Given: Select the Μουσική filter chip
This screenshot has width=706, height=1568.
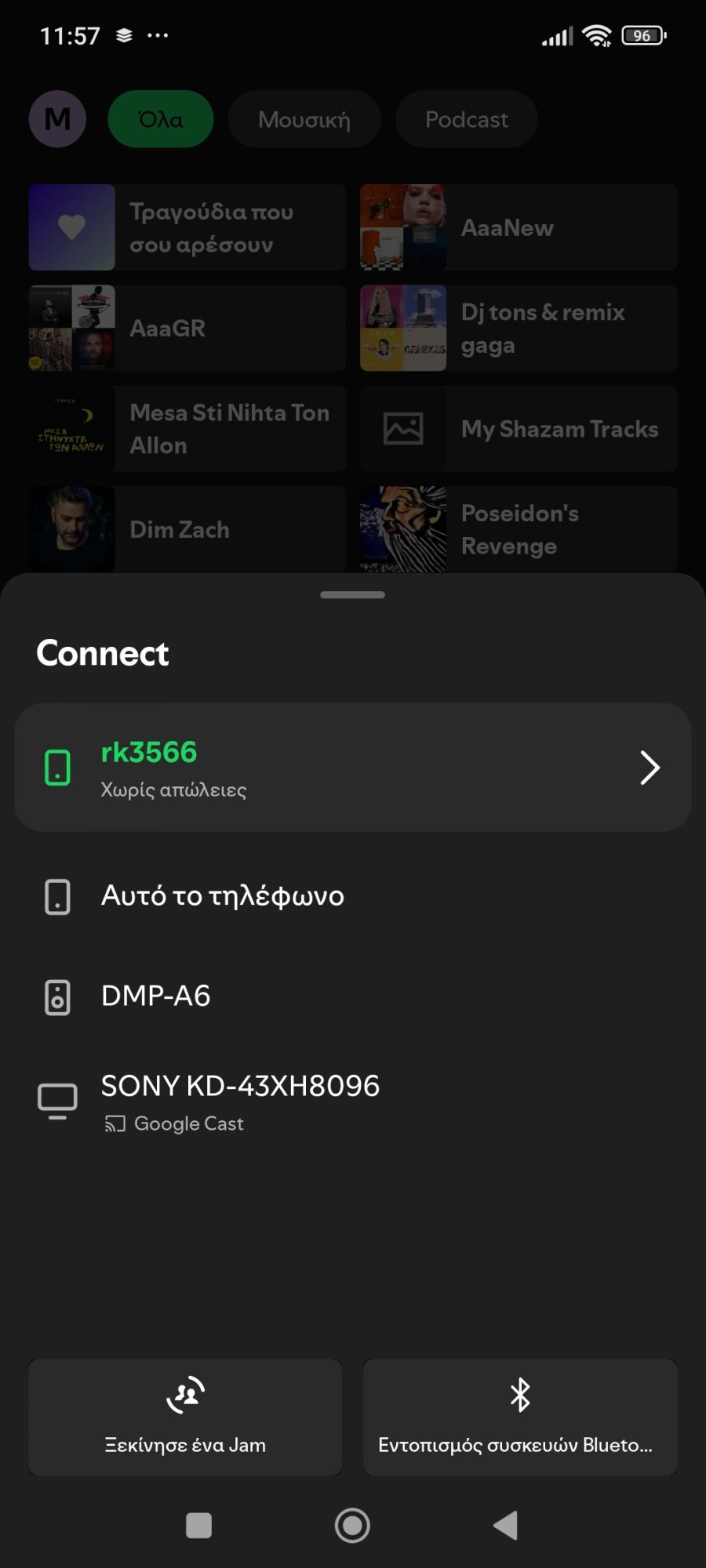Looking at the screenshot, I should 304,118.
